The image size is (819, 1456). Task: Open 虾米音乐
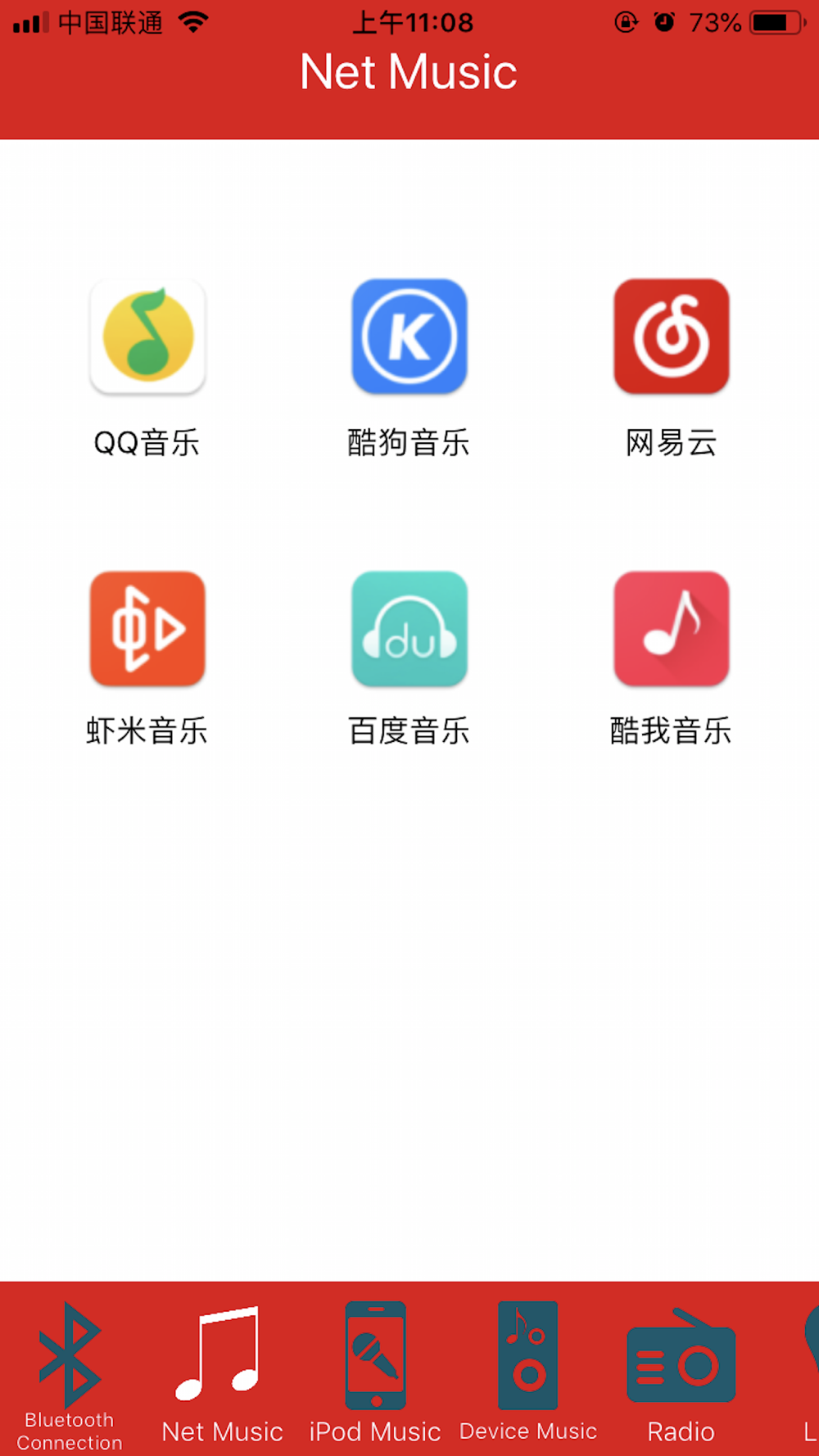pyautogui.click(x=147, y=629)
